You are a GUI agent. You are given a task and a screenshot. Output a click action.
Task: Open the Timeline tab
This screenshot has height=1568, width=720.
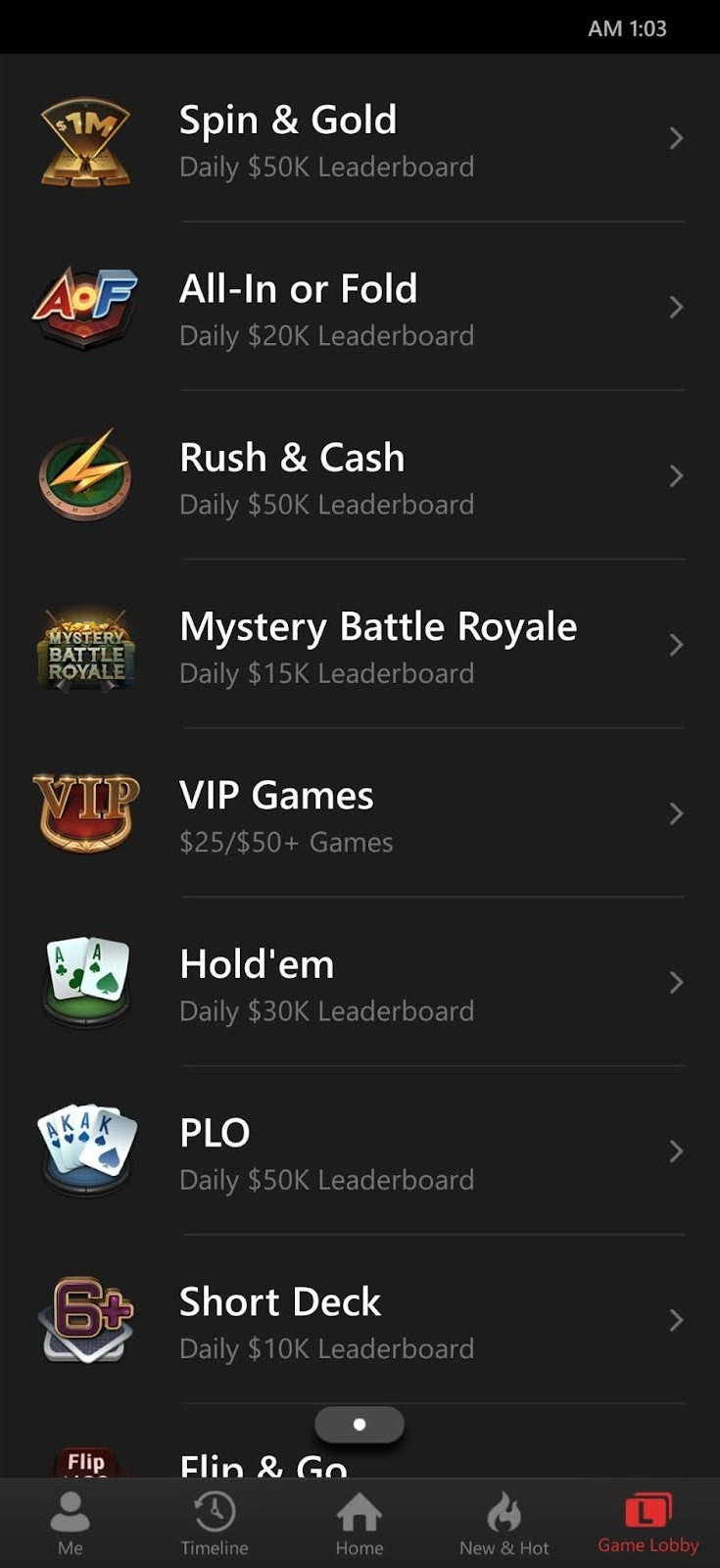pyautogui.click(x=215, y=1524)
